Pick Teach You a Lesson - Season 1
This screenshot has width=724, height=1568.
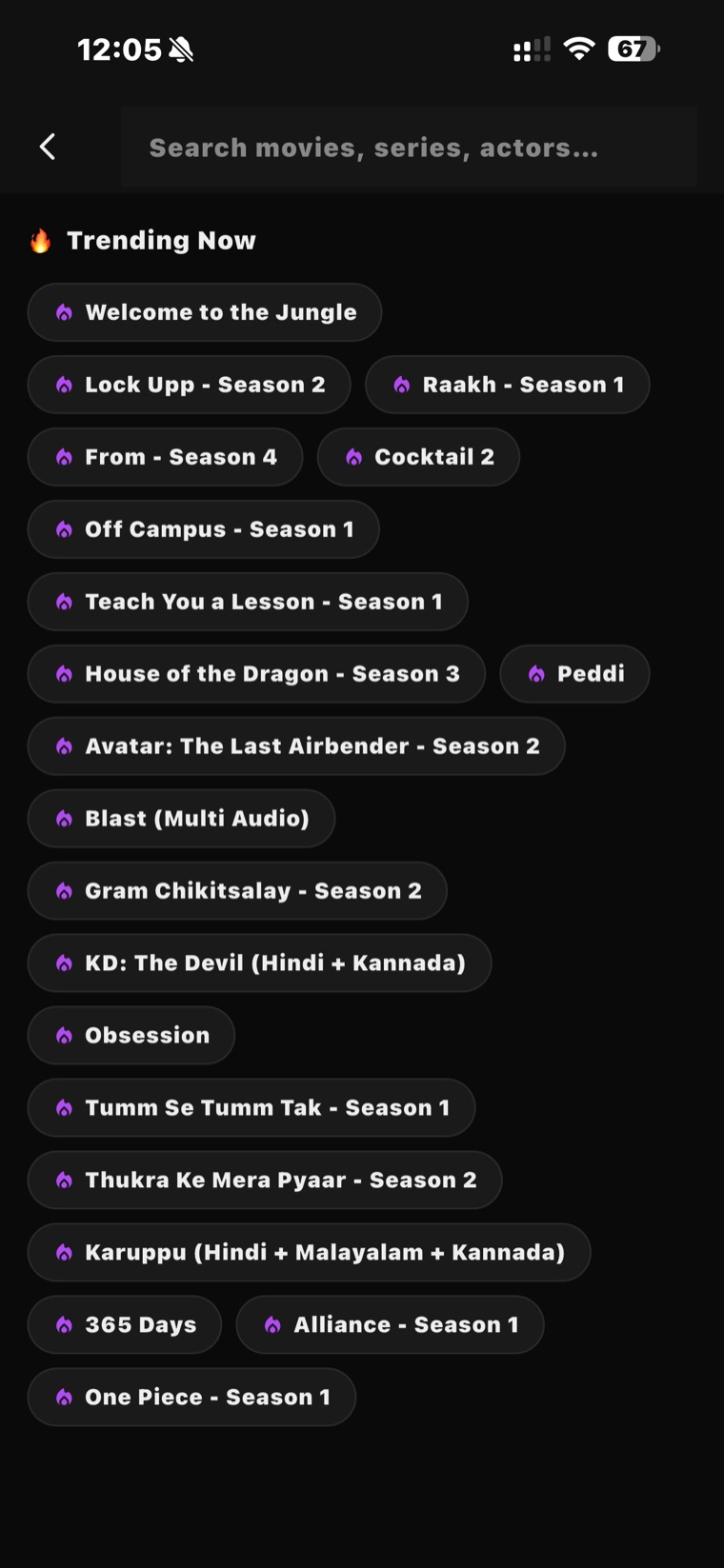248,602
